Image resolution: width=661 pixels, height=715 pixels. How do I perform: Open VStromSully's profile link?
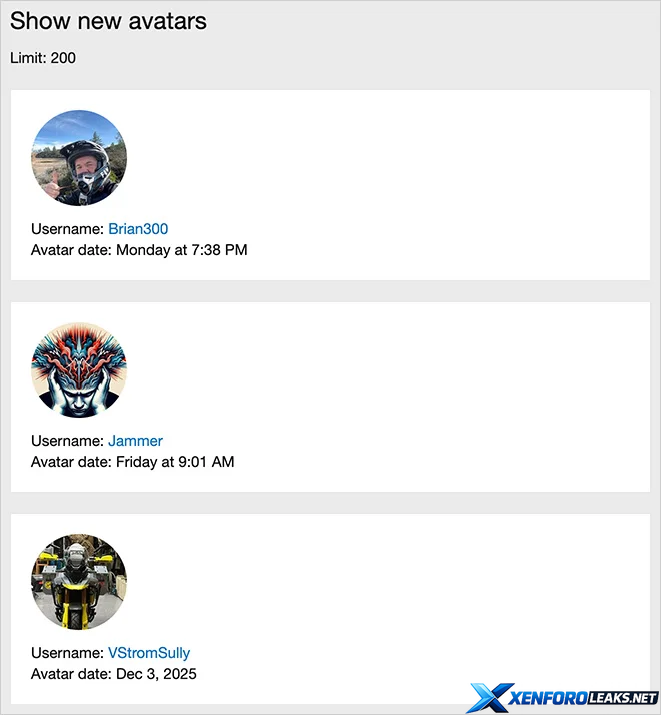[x=149, y=653]
